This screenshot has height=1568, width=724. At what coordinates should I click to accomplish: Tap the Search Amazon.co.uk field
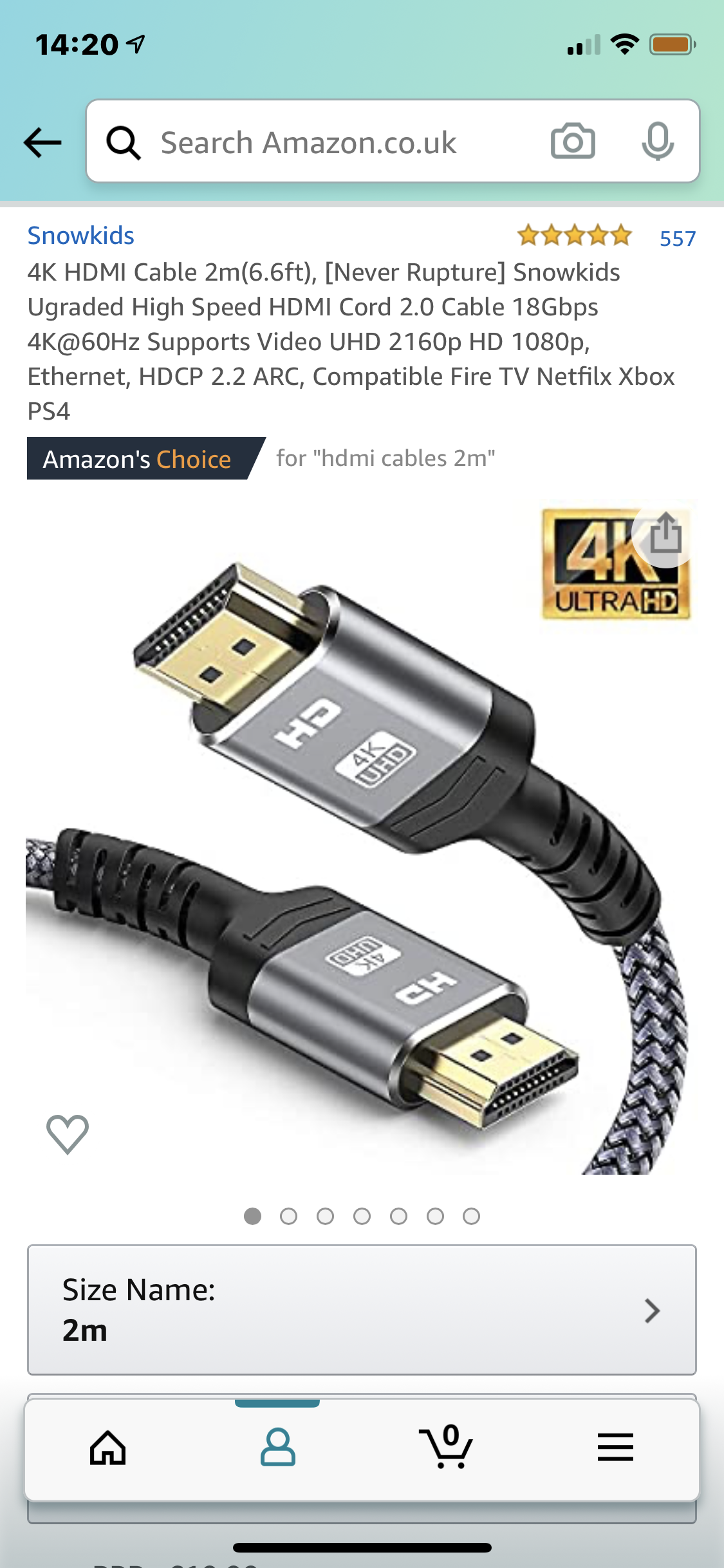point(335,142)
